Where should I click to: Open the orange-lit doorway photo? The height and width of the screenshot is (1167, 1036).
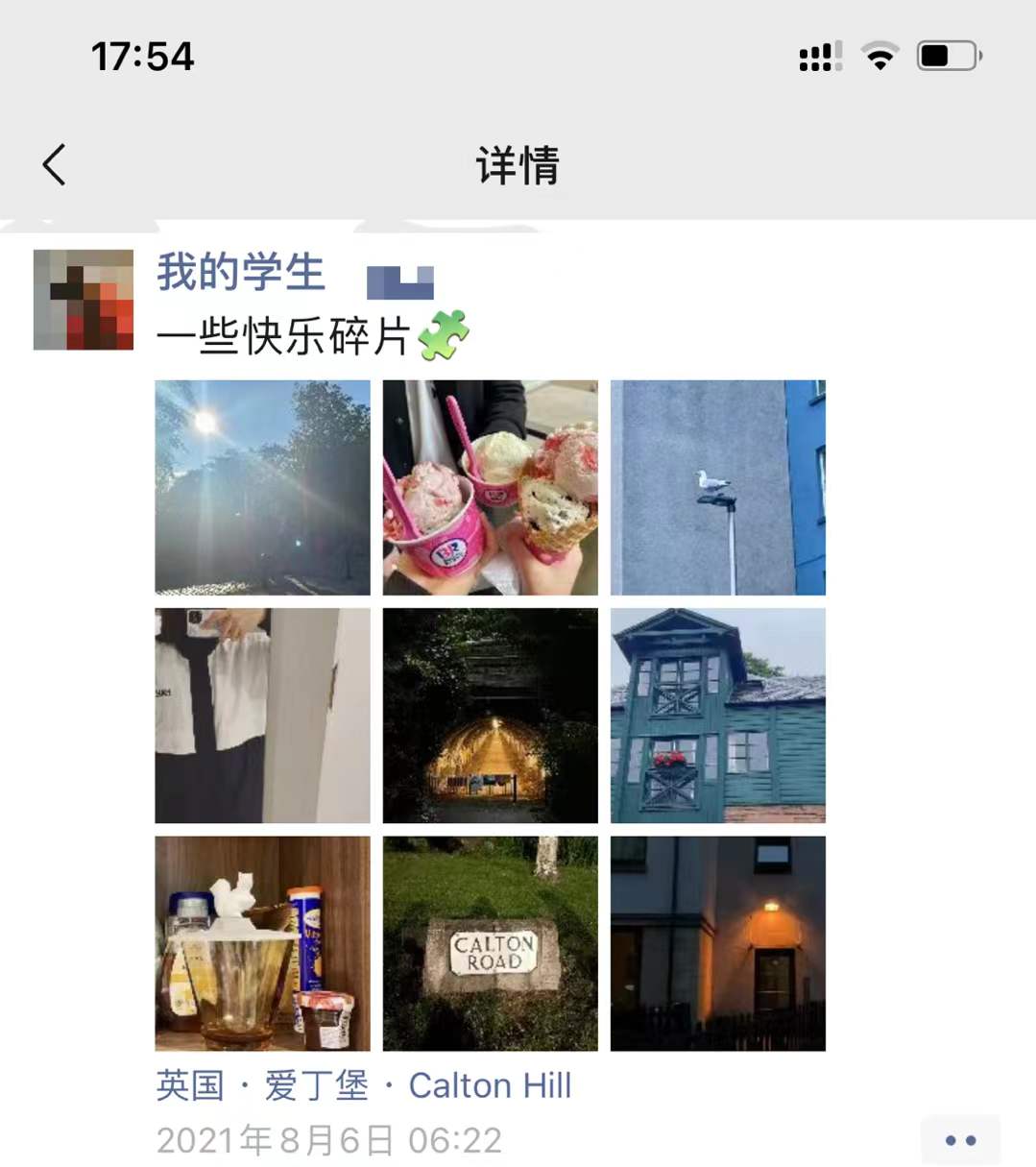[717, 942]
